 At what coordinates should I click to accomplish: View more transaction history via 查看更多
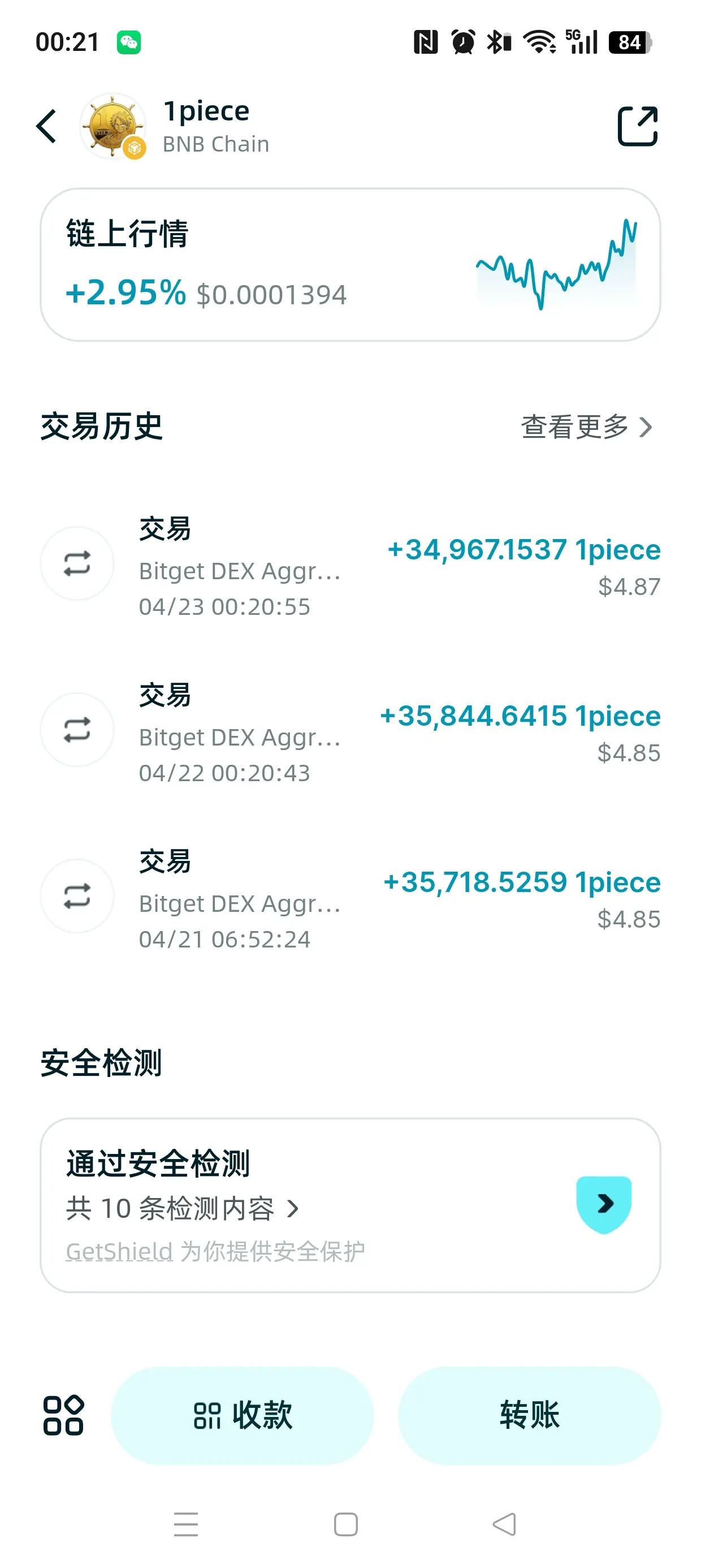tap(586, 427)
